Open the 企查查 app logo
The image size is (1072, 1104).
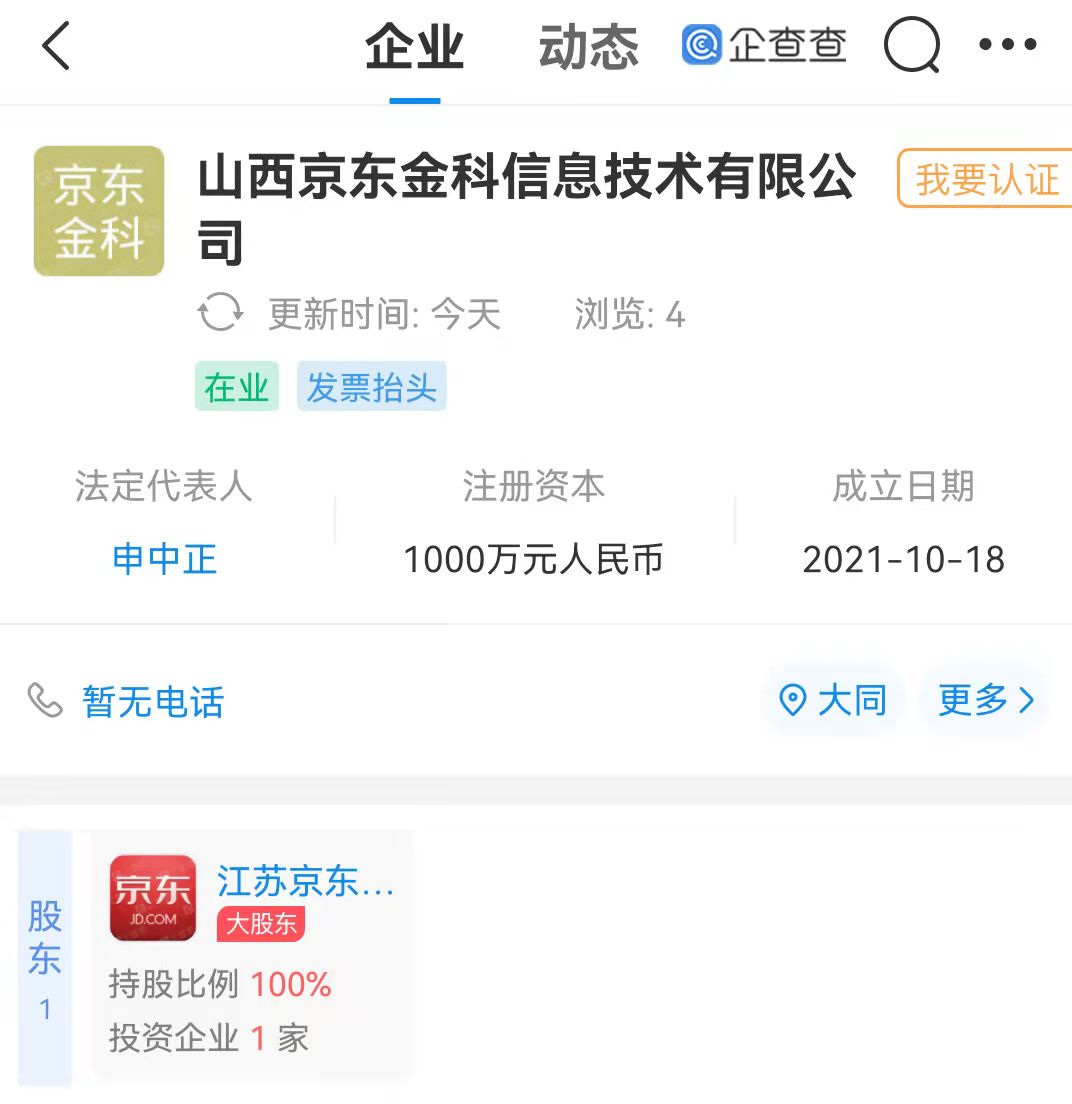pos(700,45)
